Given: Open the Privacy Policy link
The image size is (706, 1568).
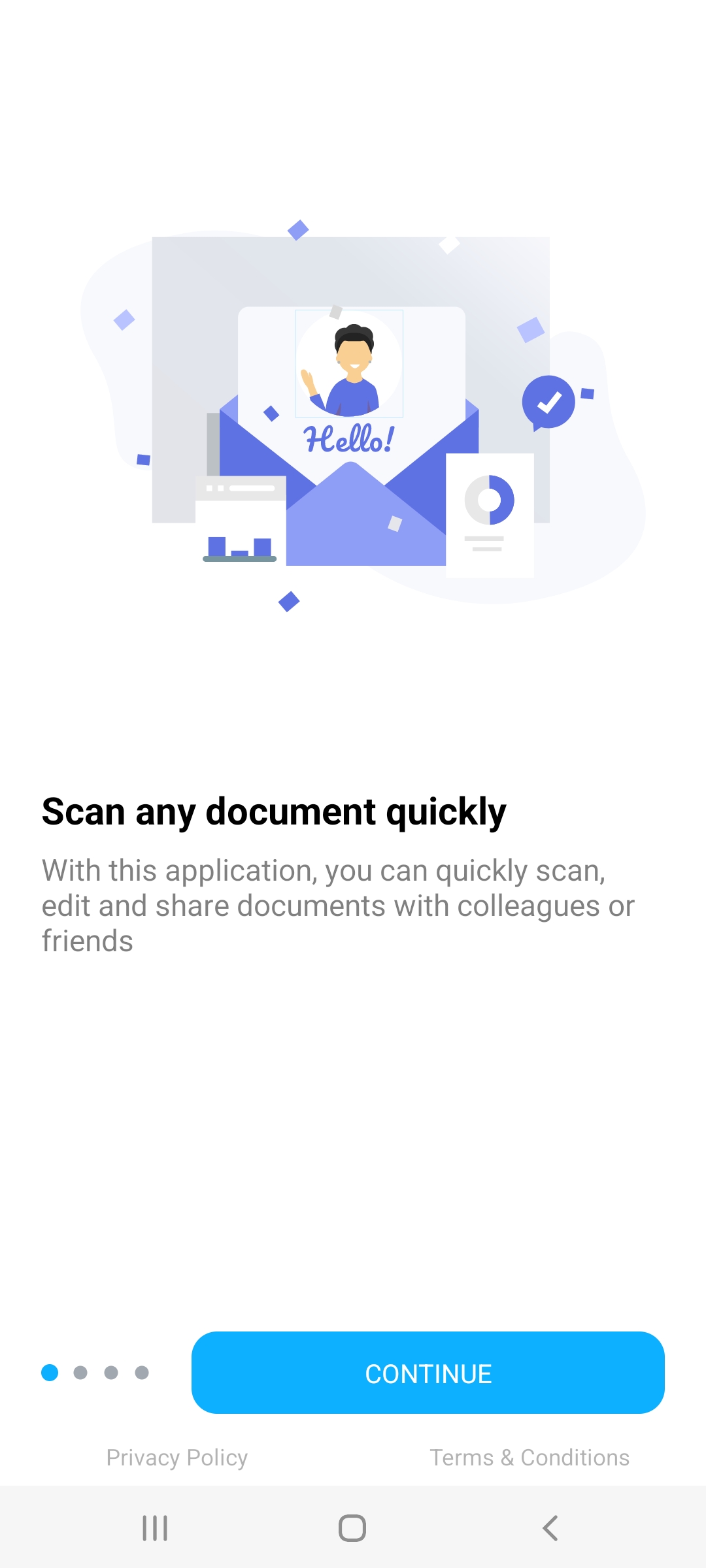Looking at the screenshot, I should coord(177,1458).
